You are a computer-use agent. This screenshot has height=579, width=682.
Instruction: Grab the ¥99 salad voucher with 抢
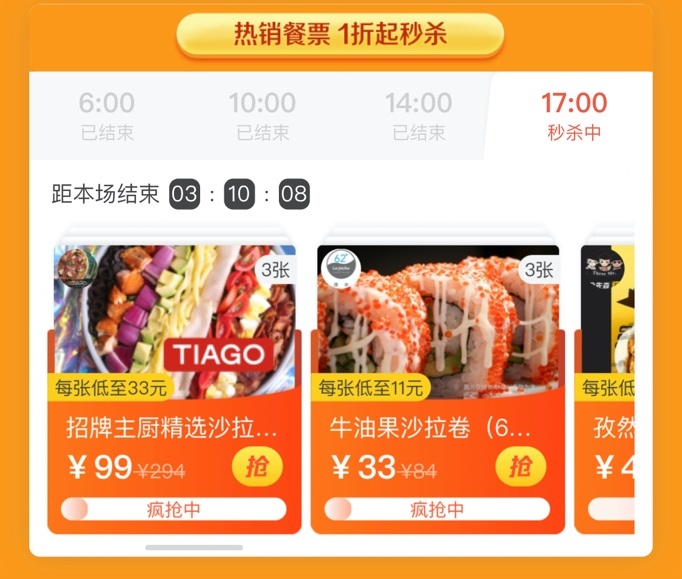pyautogui.click(x=258, y=466)
